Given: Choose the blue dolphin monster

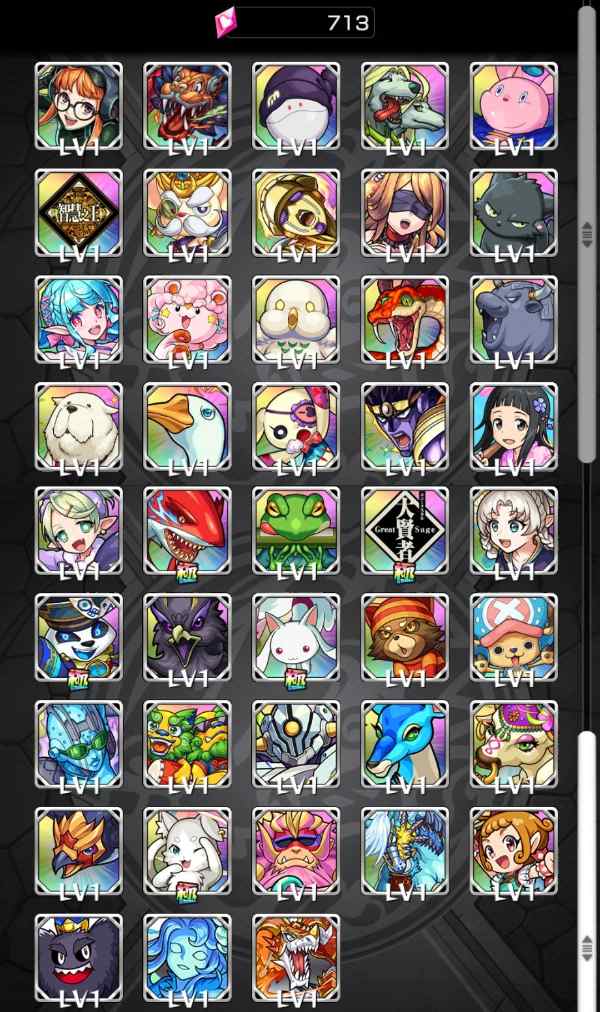Looking at the screenshot, I should [x=405, y=743].
